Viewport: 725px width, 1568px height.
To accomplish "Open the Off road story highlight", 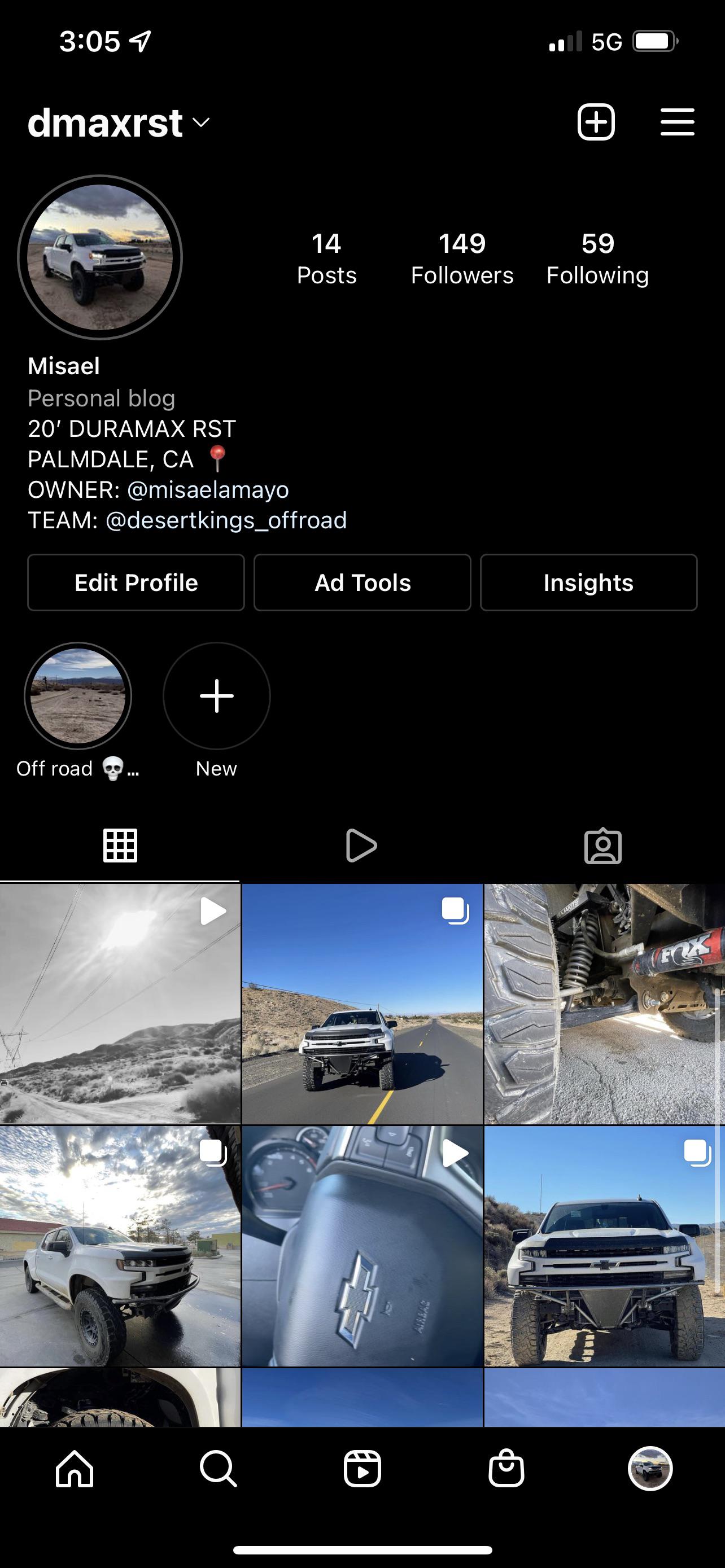I will (x=78, y=696).
